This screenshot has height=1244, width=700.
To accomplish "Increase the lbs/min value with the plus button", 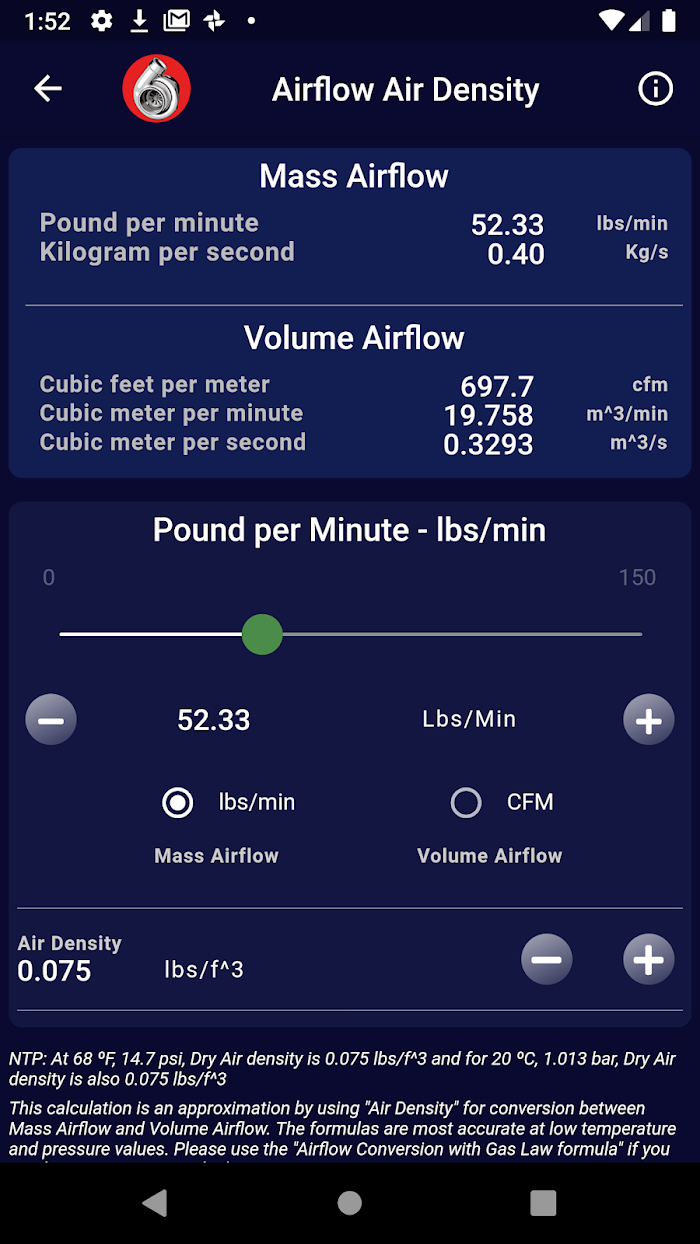I will tap(649, 719).
